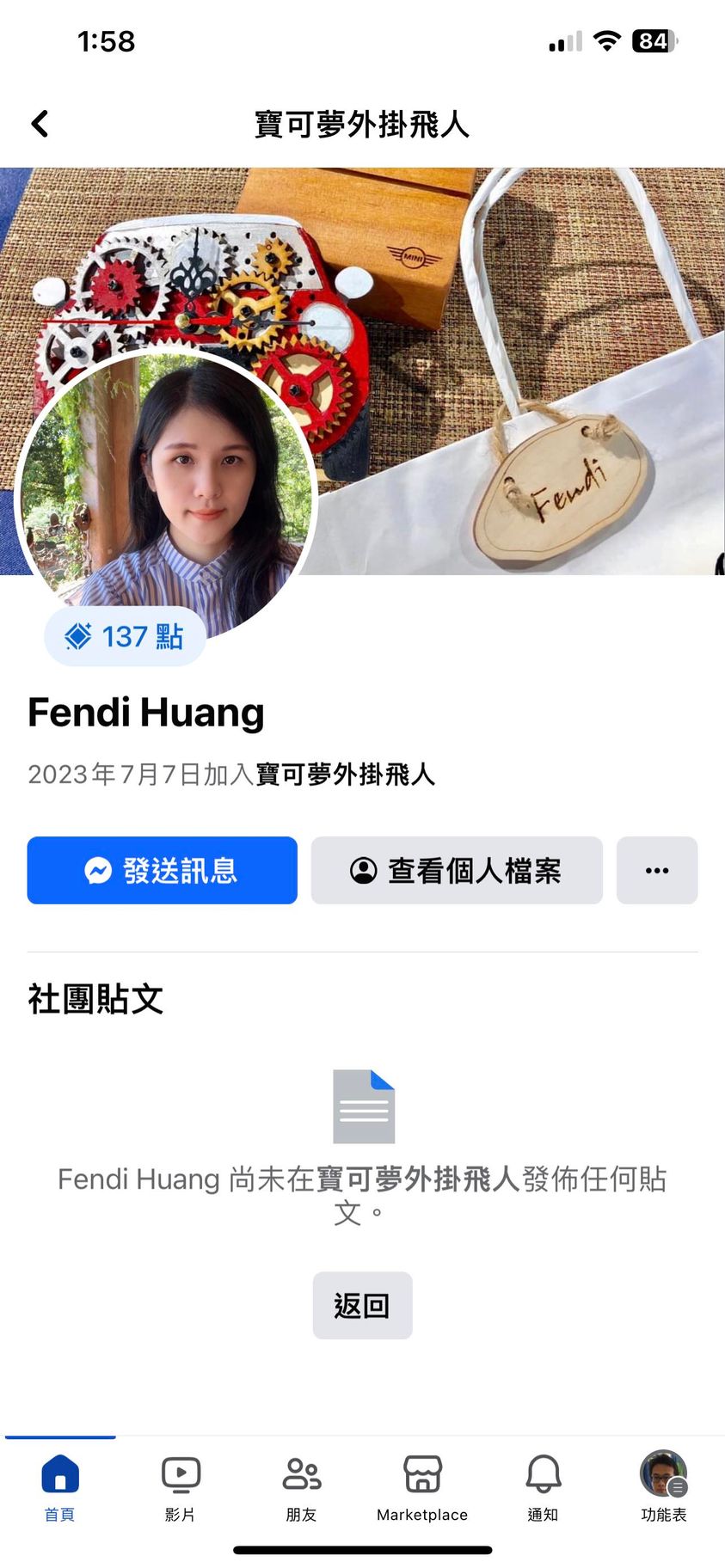
Task: Switch to the 影片 video tab
Action: (x=181, y=1488)
